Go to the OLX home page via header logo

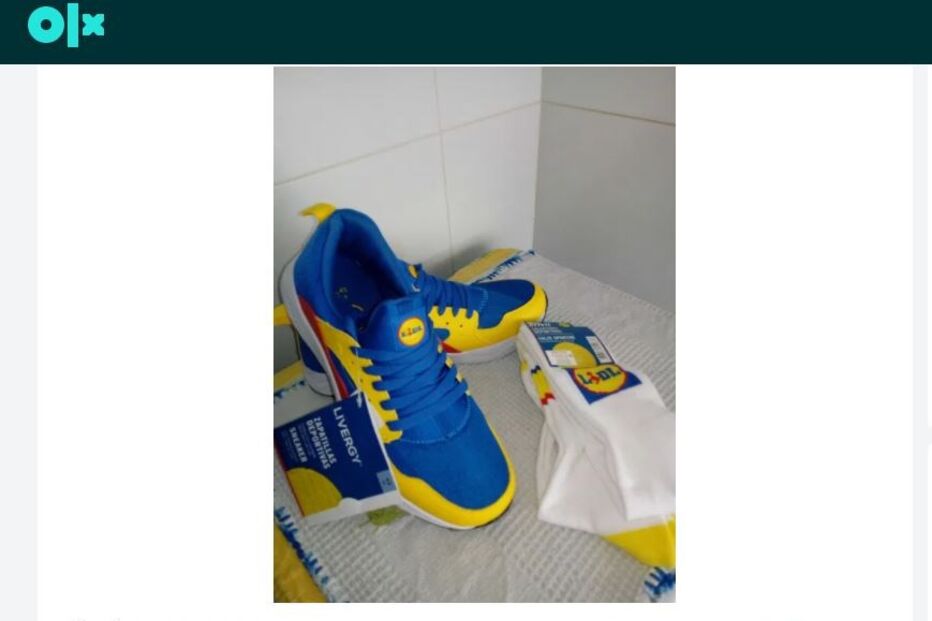tap(66, 26)
